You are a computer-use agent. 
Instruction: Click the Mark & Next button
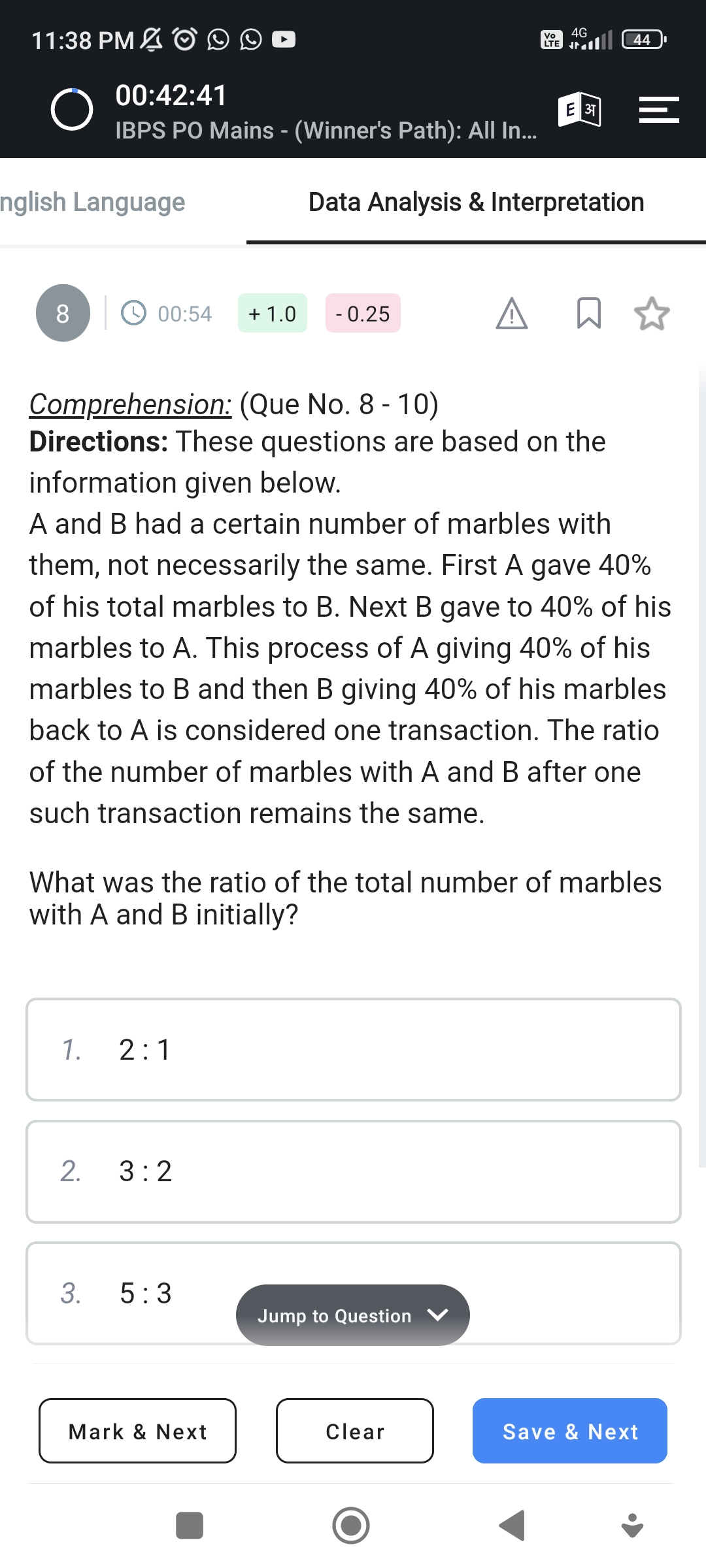137,1431
